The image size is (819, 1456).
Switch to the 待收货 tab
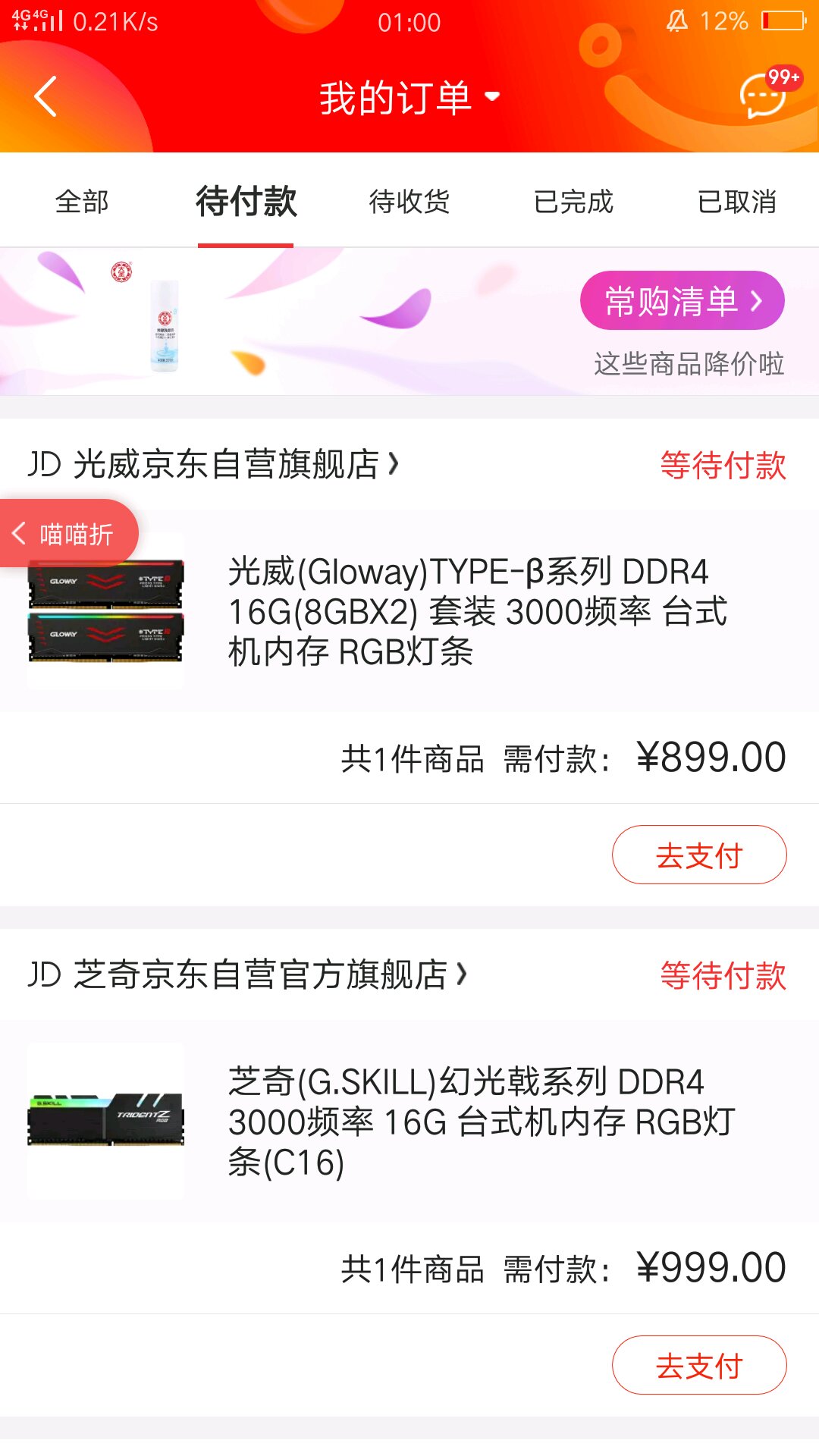click(409, 202)
